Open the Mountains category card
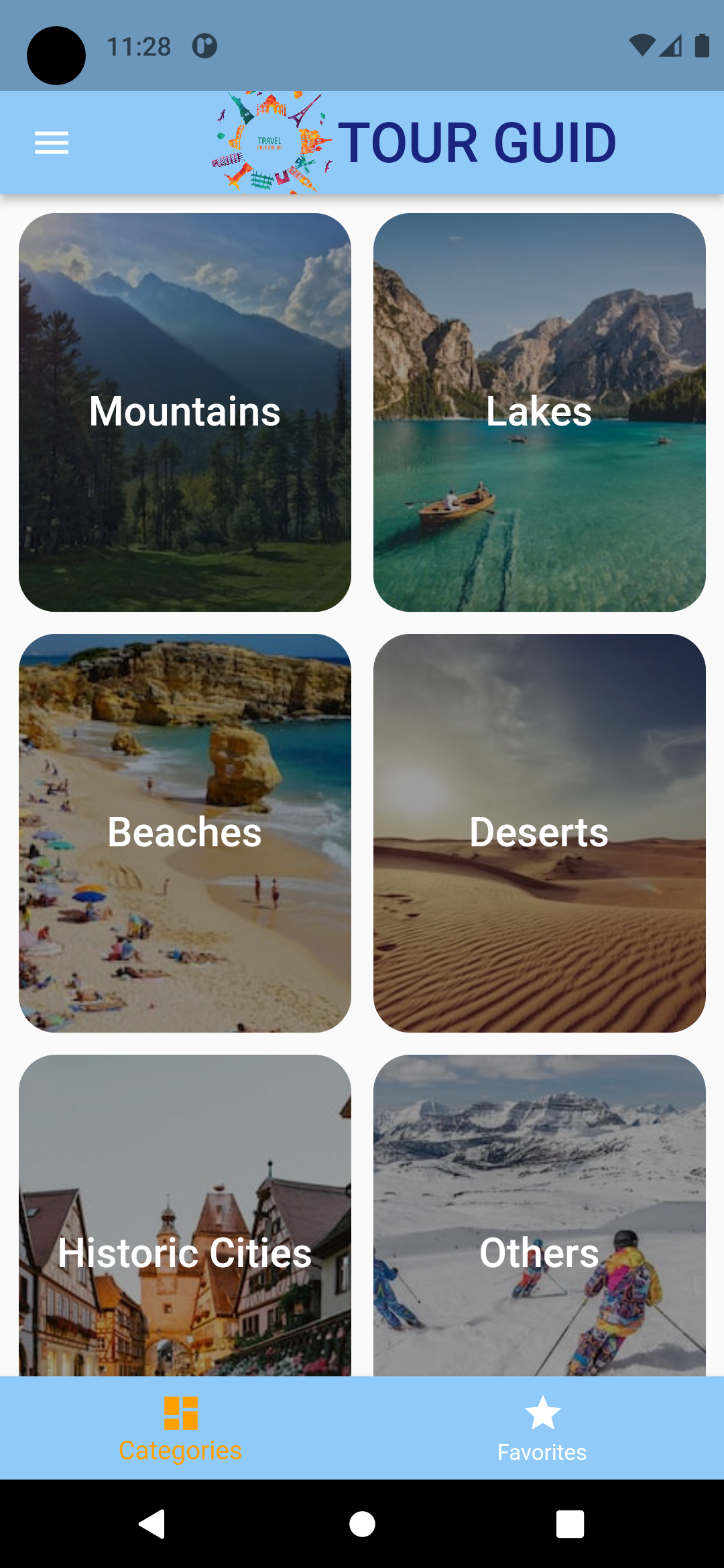This screenshot has width=724, height=1568. 186,411
